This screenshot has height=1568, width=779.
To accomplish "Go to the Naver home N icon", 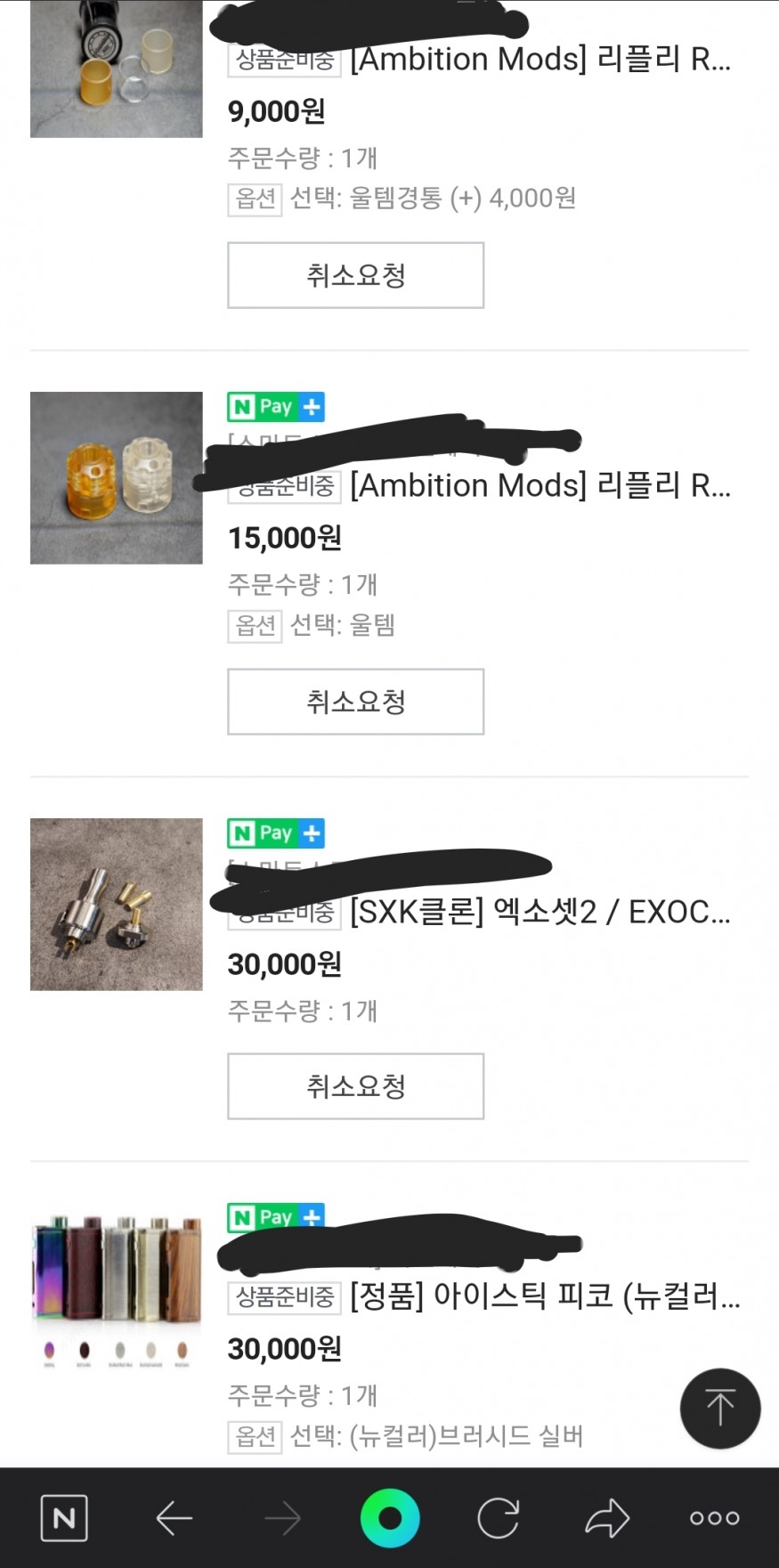I will pos(64,1518).
